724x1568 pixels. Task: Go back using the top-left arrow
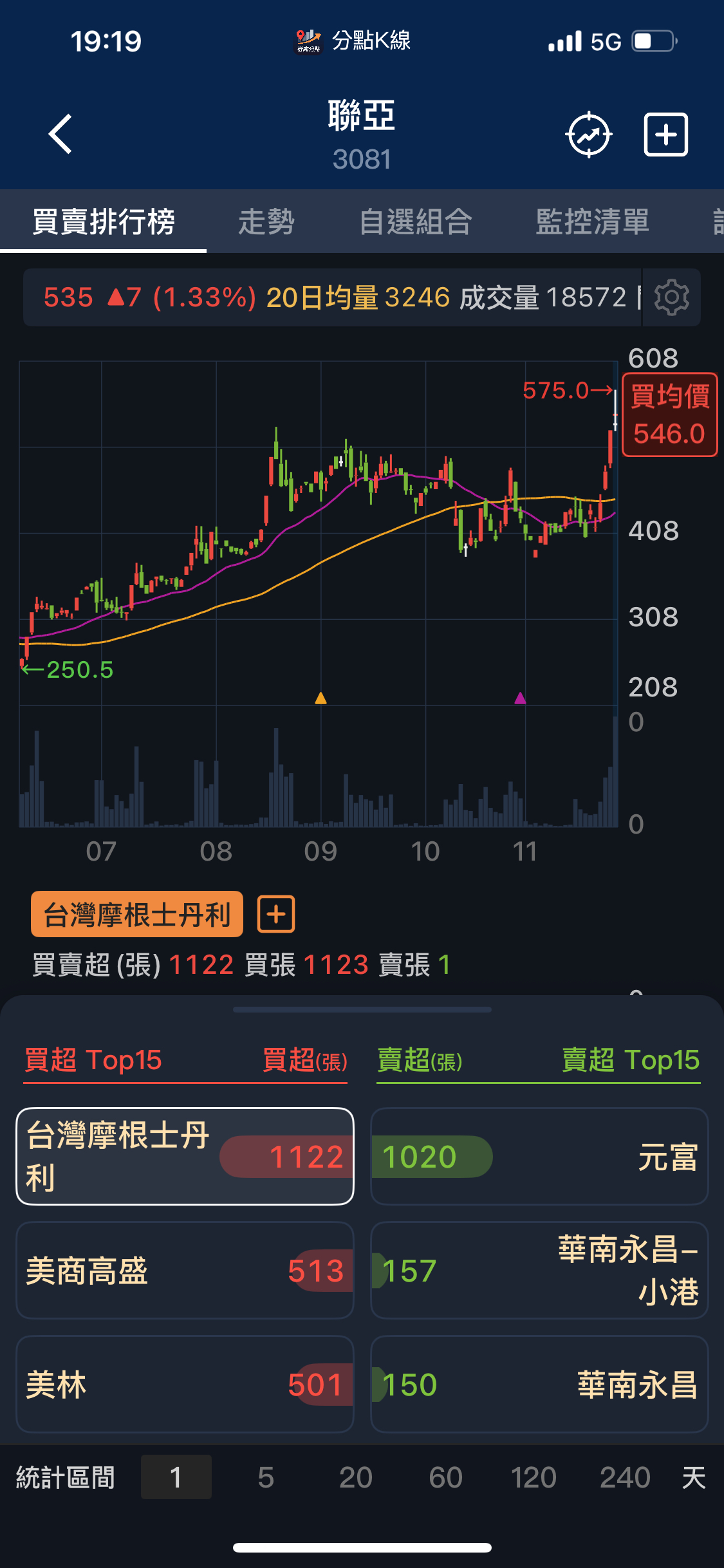click(60, 134)
